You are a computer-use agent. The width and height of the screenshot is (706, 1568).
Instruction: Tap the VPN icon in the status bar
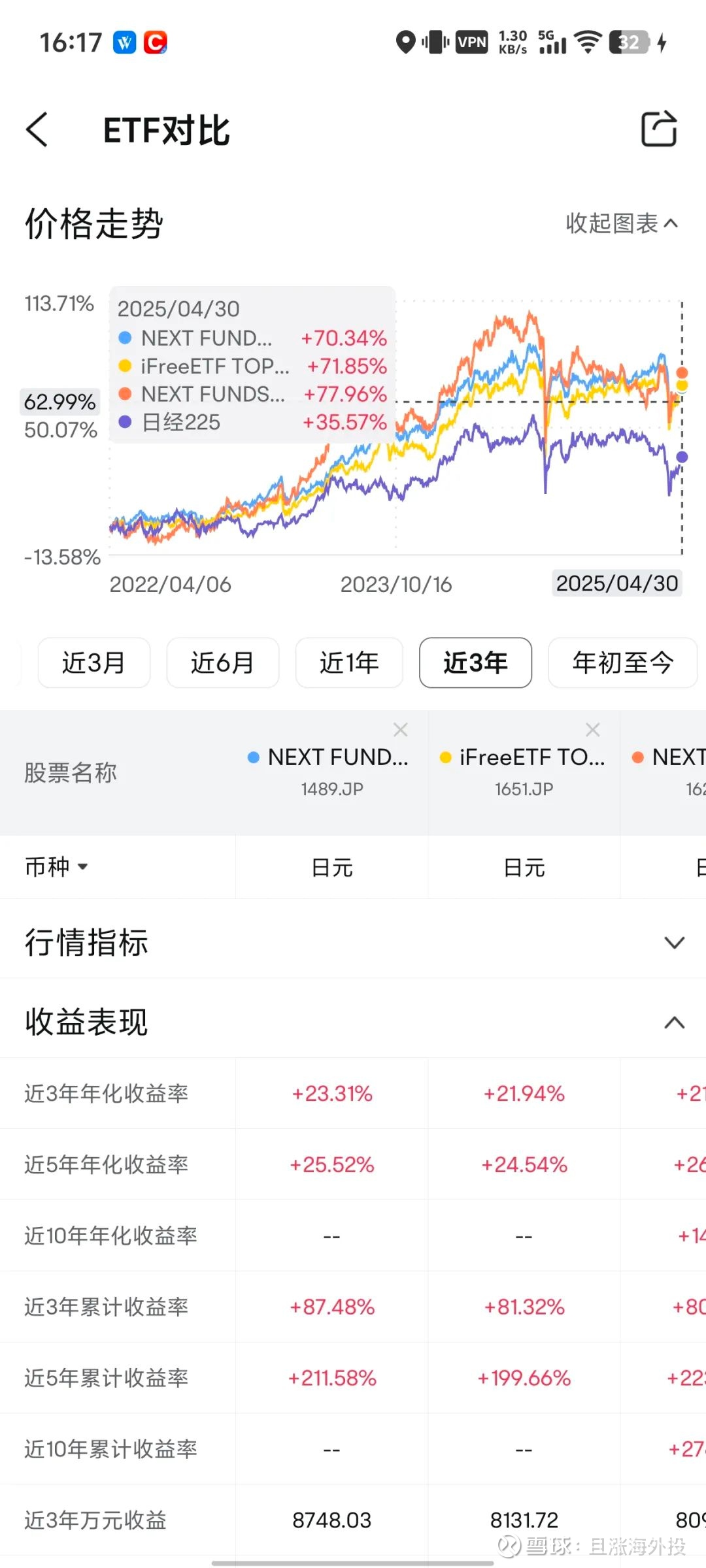coord(471,42)
